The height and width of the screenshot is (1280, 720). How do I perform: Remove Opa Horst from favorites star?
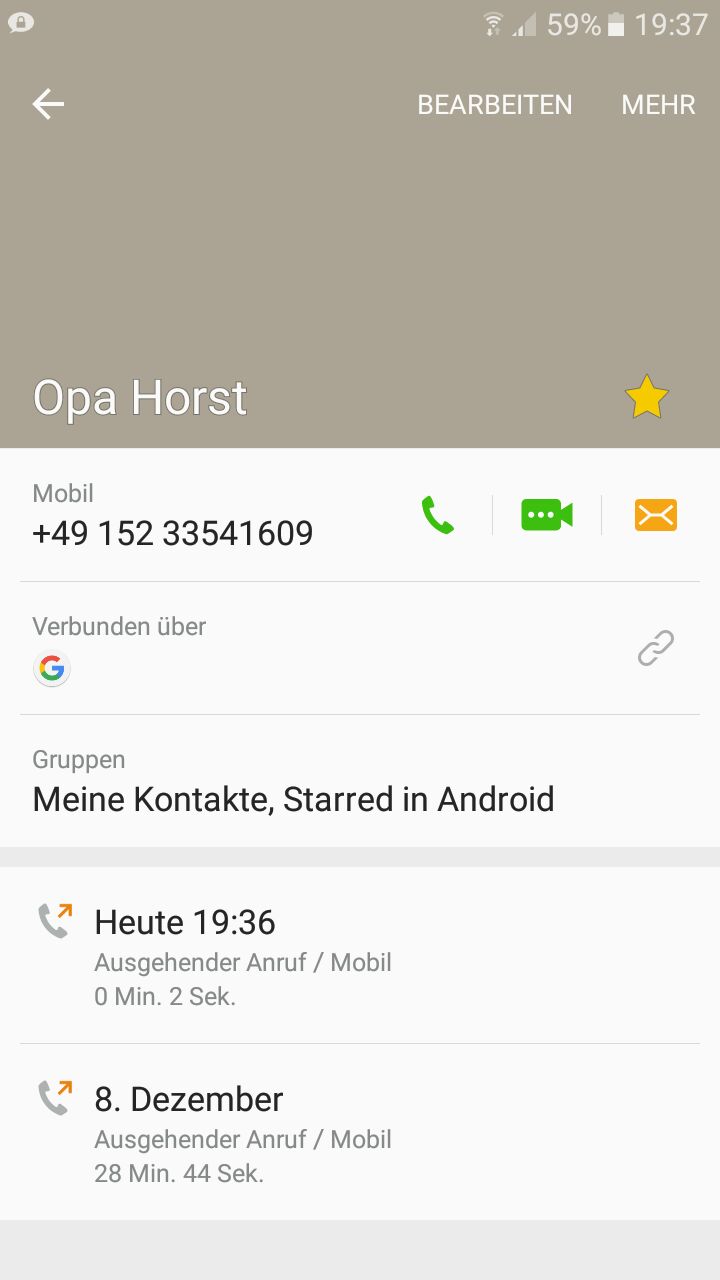pos(646,397)
